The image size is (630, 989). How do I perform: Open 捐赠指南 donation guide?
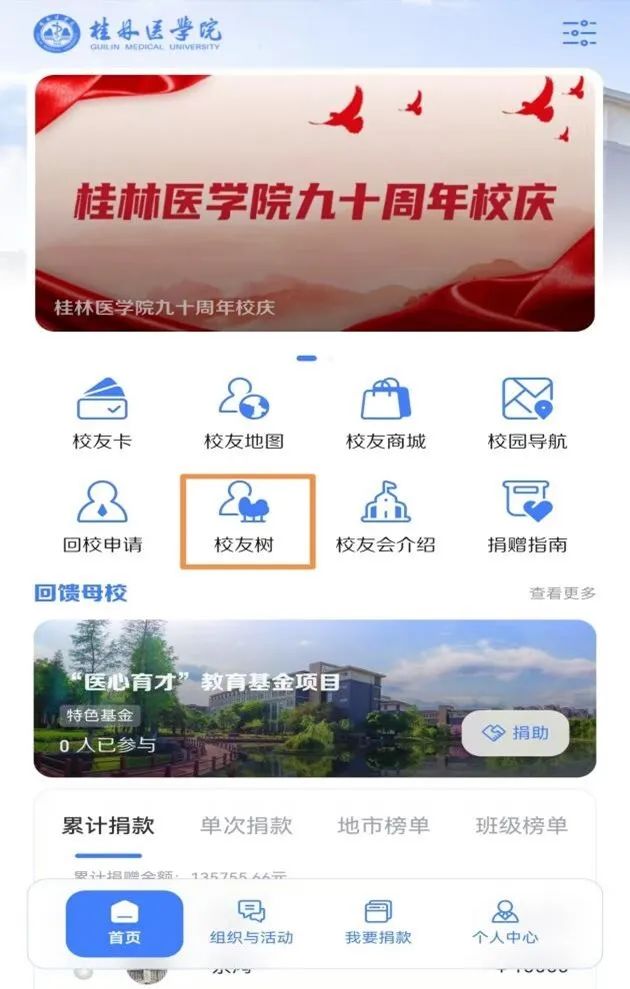pyautogui.click(x=527, y=517)
